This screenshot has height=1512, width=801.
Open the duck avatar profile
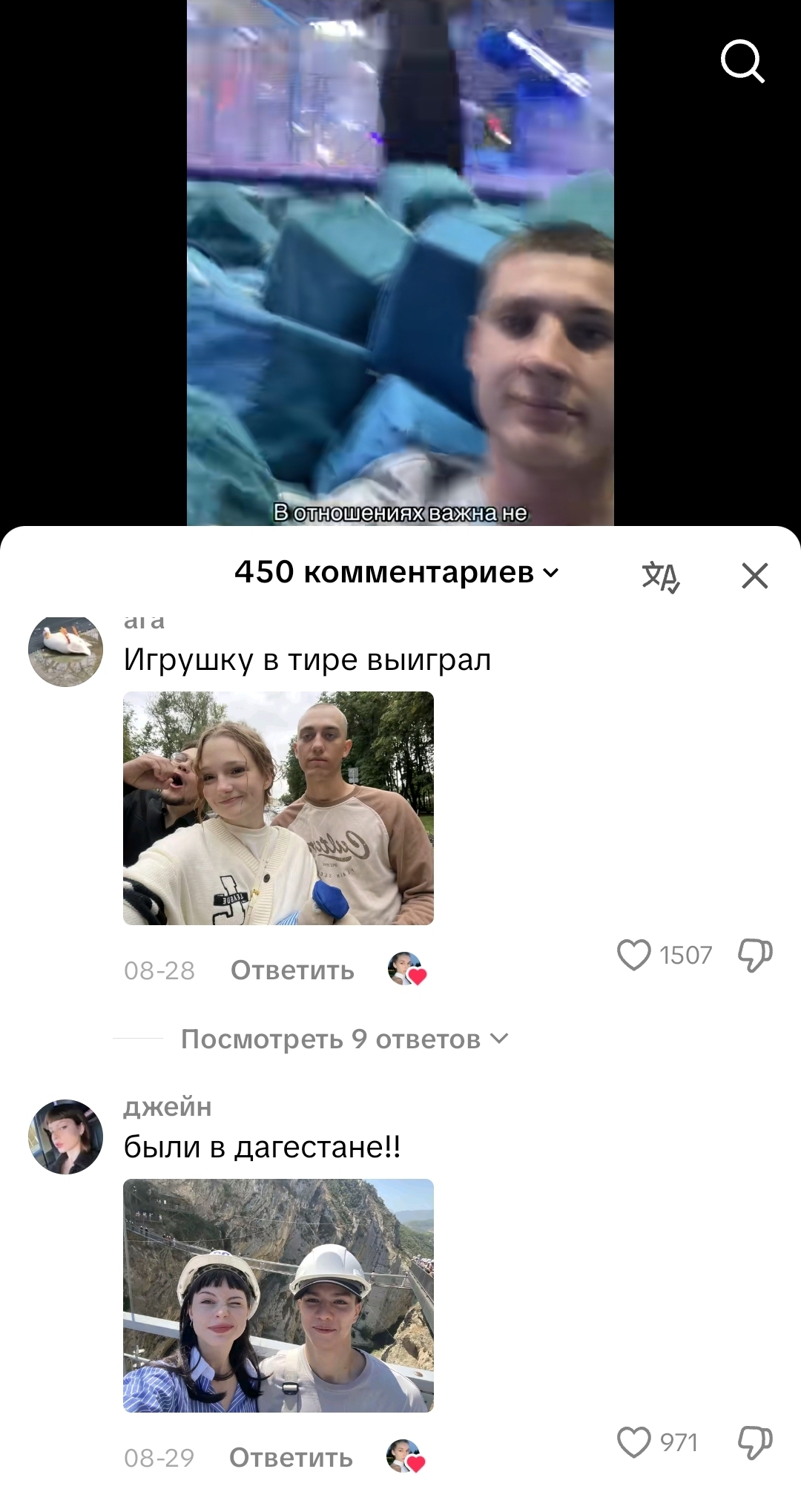(x=65, y=650)
